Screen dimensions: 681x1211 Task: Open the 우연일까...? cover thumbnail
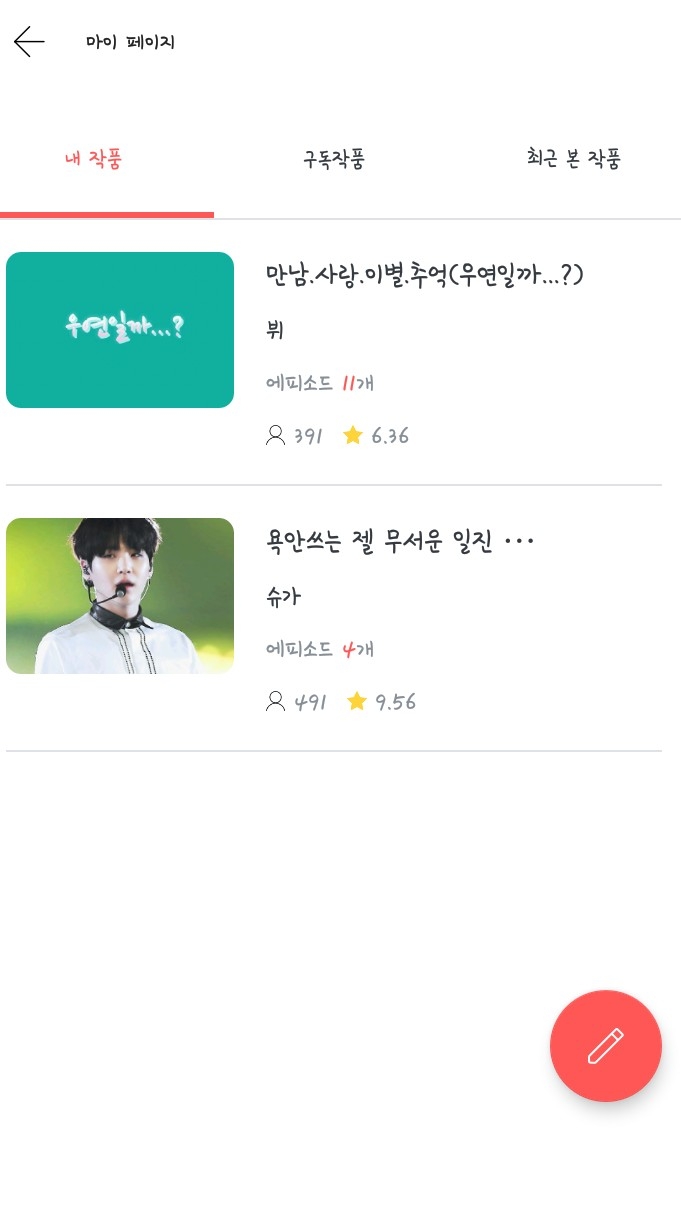click(120, 330)
